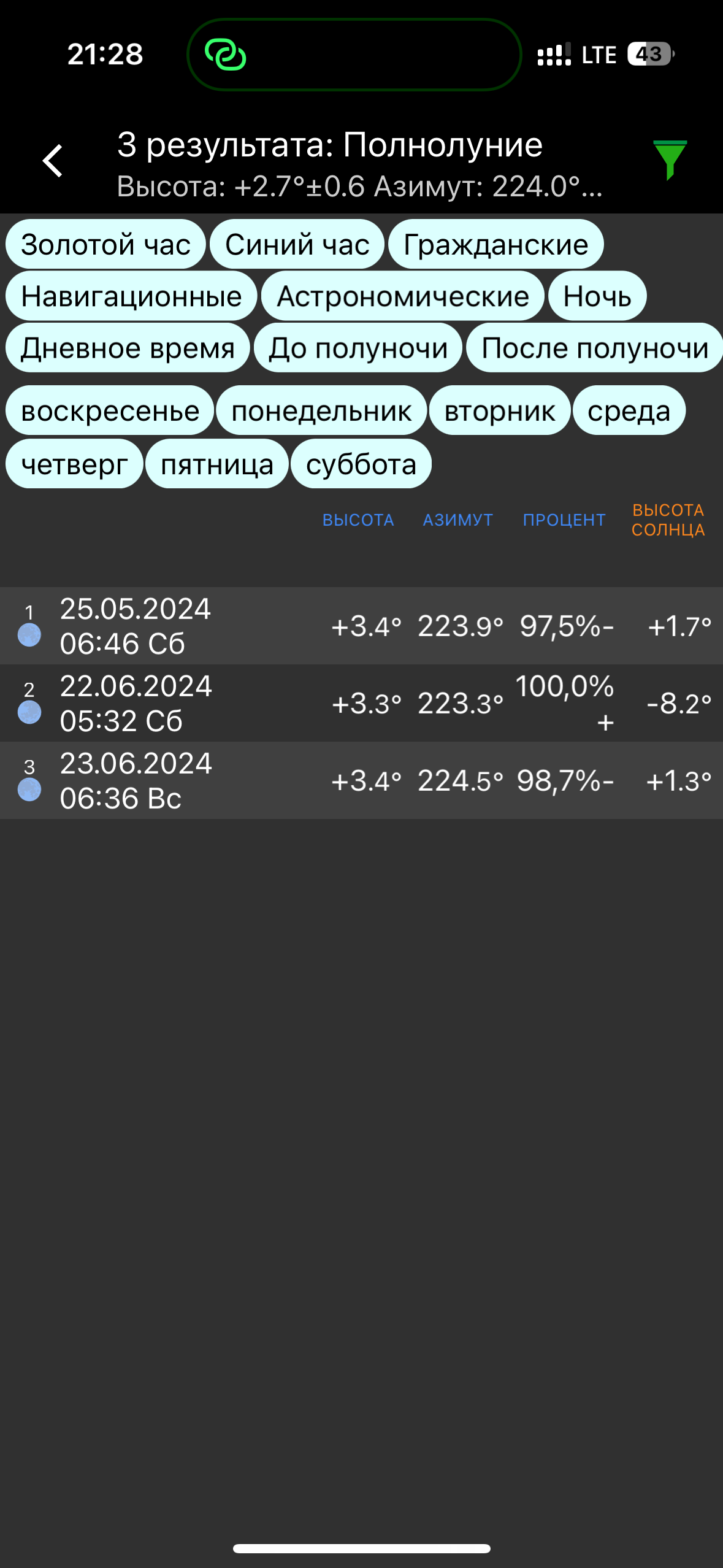Filter results by Дневное время
The image size is (723, 1568).
pos(128,348)
